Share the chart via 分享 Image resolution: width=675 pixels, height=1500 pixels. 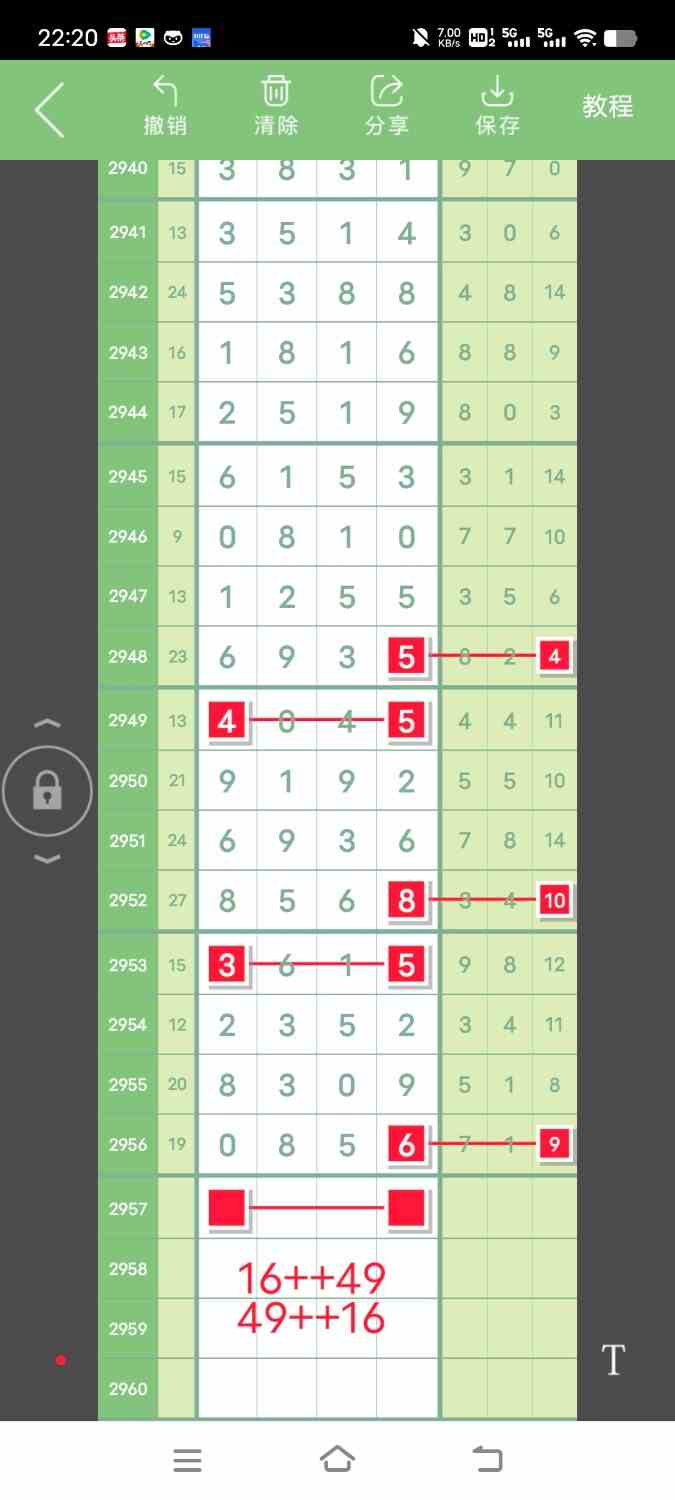[387, 107]
